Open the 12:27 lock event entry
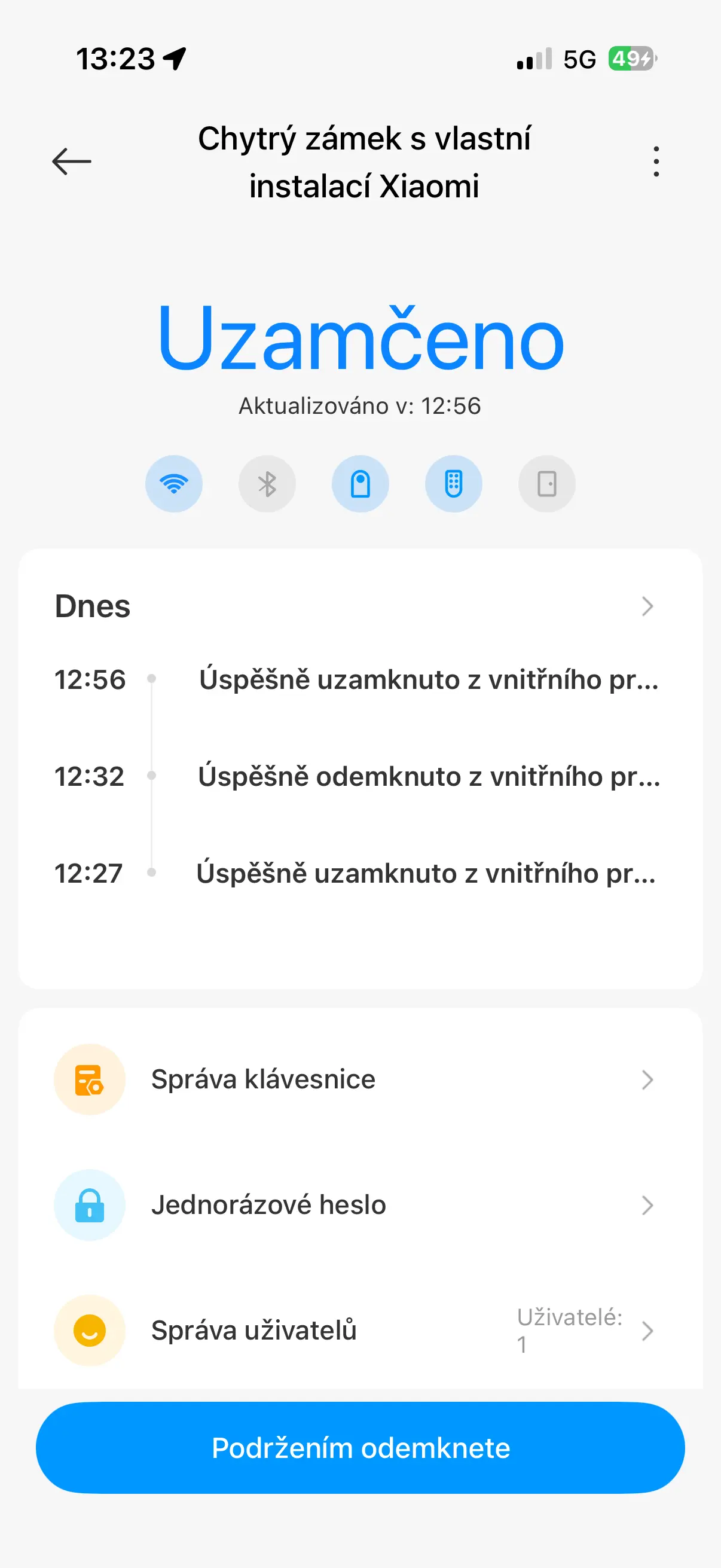The width and height of the screenshot is (721, 1568). click(x=360, y=873)
